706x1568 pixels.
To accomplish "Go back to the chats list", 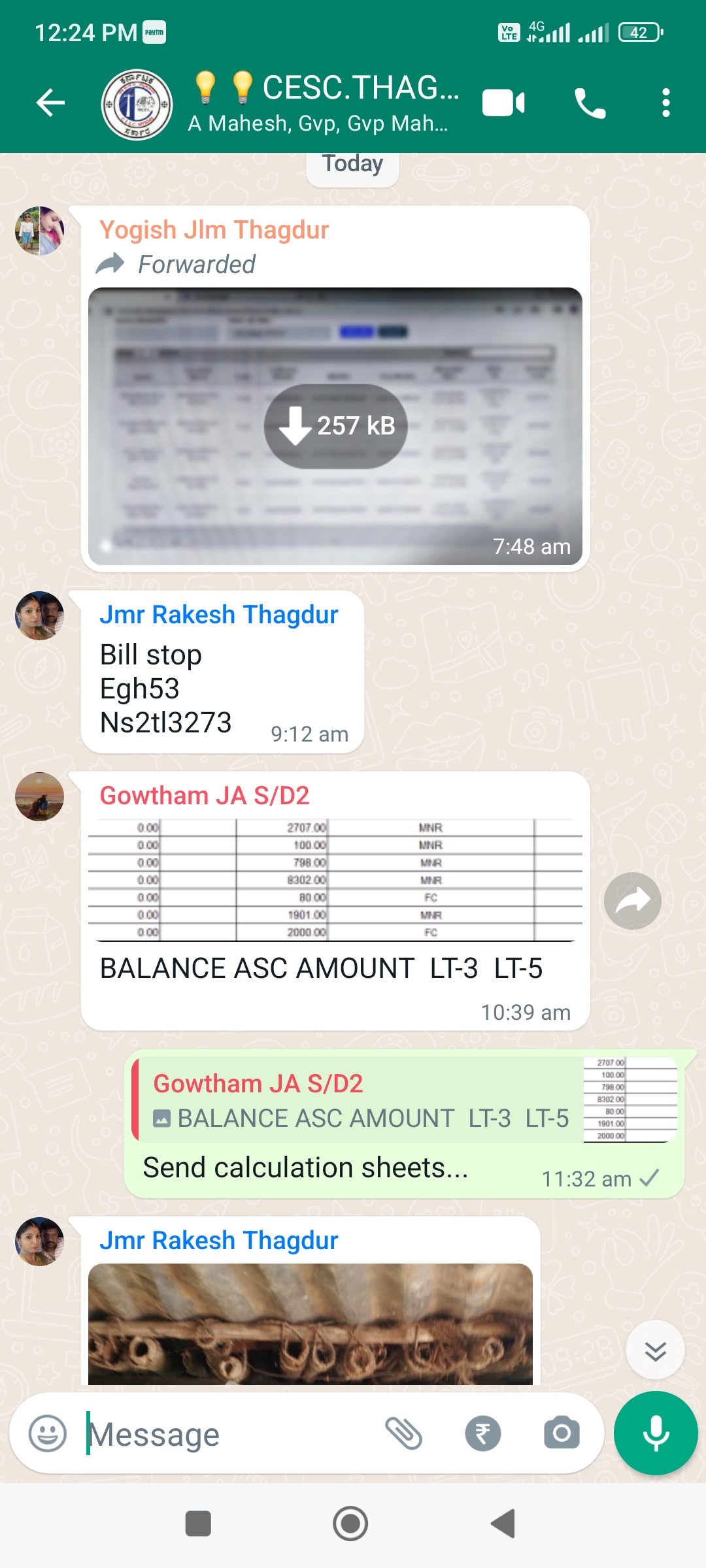I will pos(50,103).
